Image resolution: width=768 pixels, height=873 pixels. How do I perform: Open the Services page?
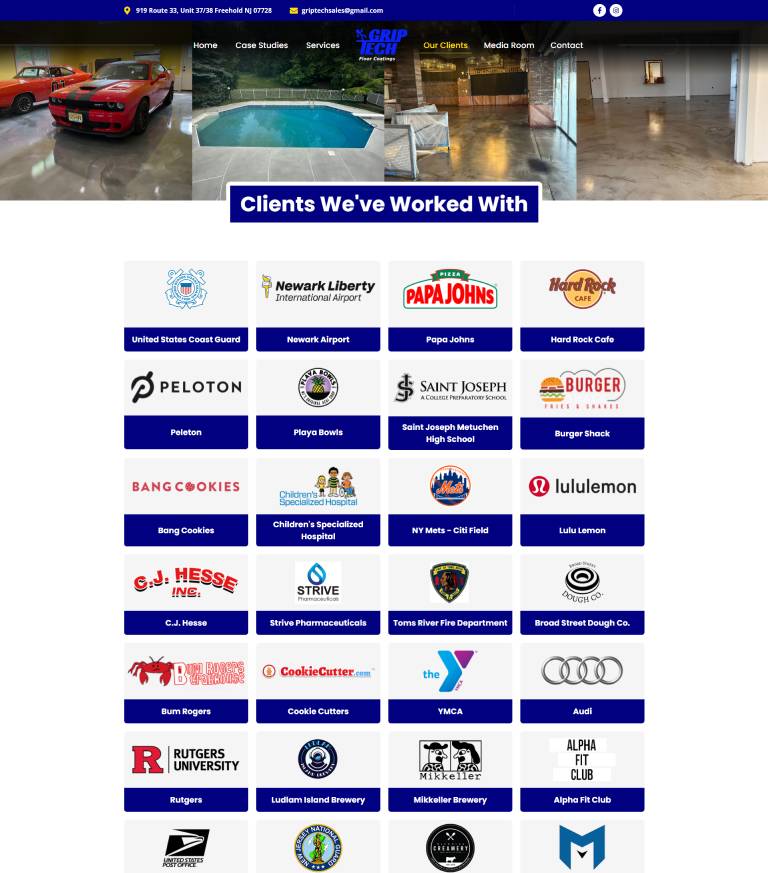coord(322,45)
